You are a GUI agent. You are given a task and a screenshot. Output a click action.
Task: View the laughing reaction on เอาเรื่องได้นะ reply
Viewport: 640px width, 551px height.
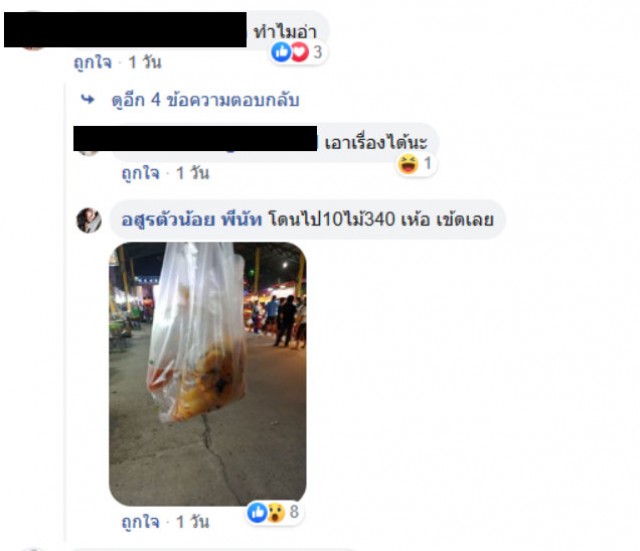[414, 164]
